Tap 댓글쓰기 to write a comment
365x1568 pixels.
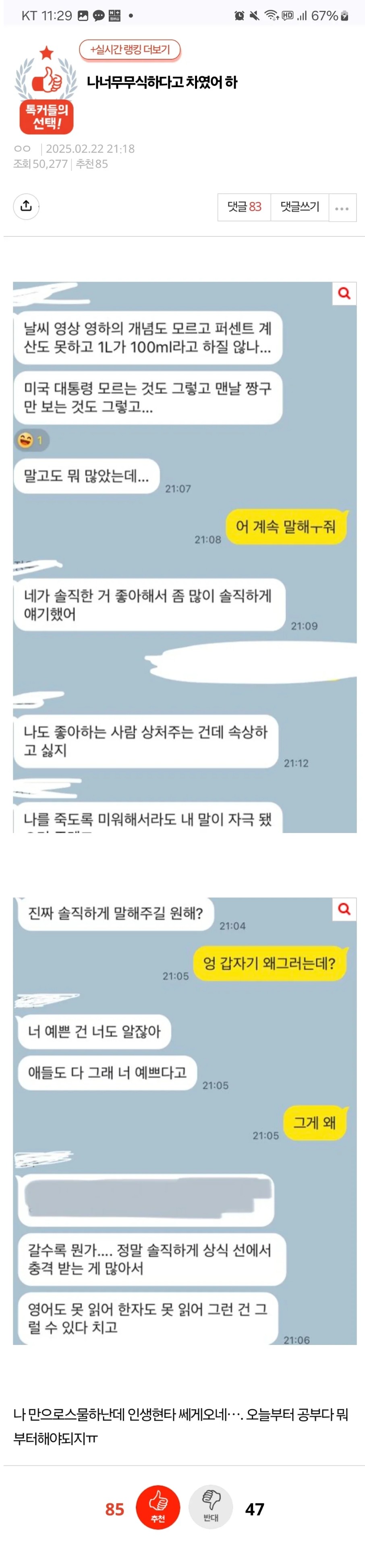click(299, 207)
